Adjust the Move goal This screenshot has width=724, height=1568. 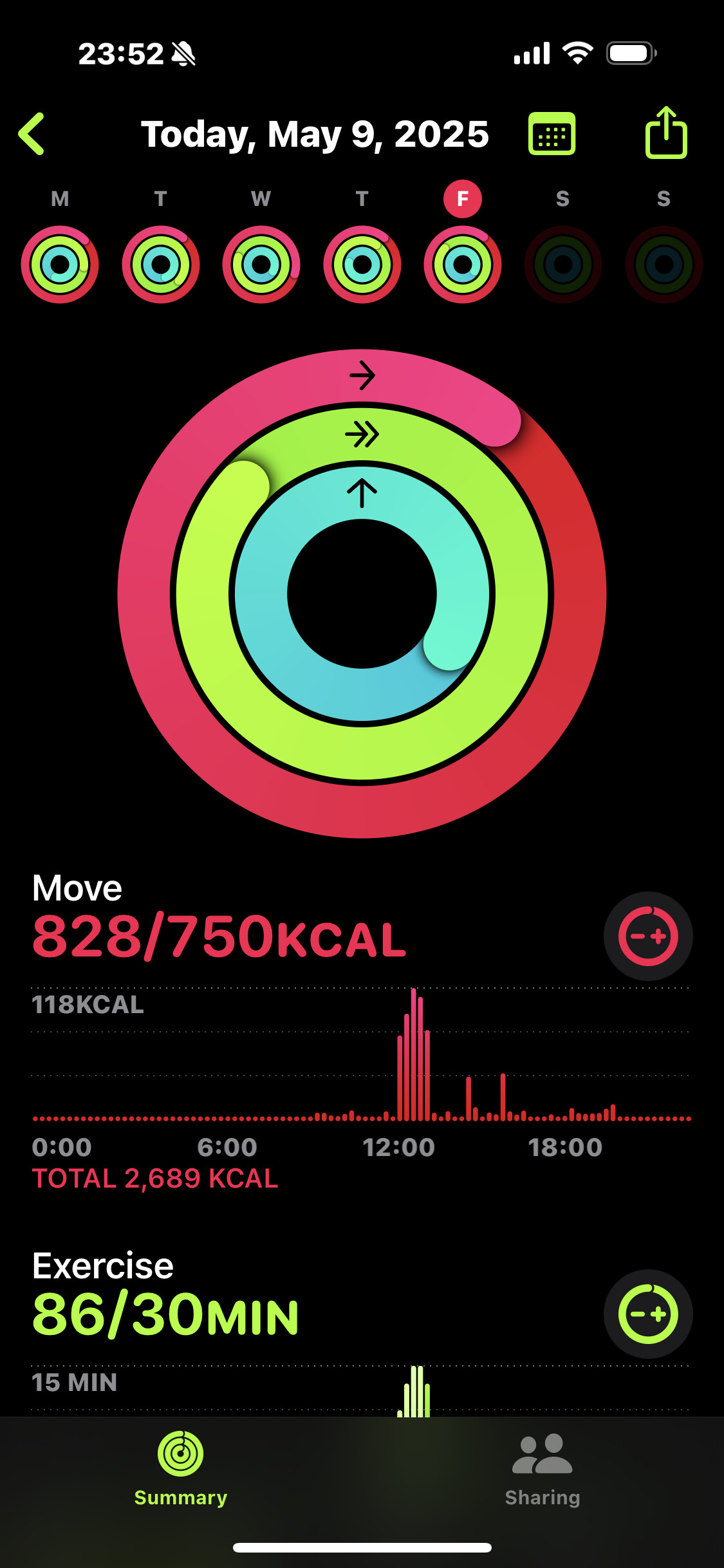coord(648,936)
